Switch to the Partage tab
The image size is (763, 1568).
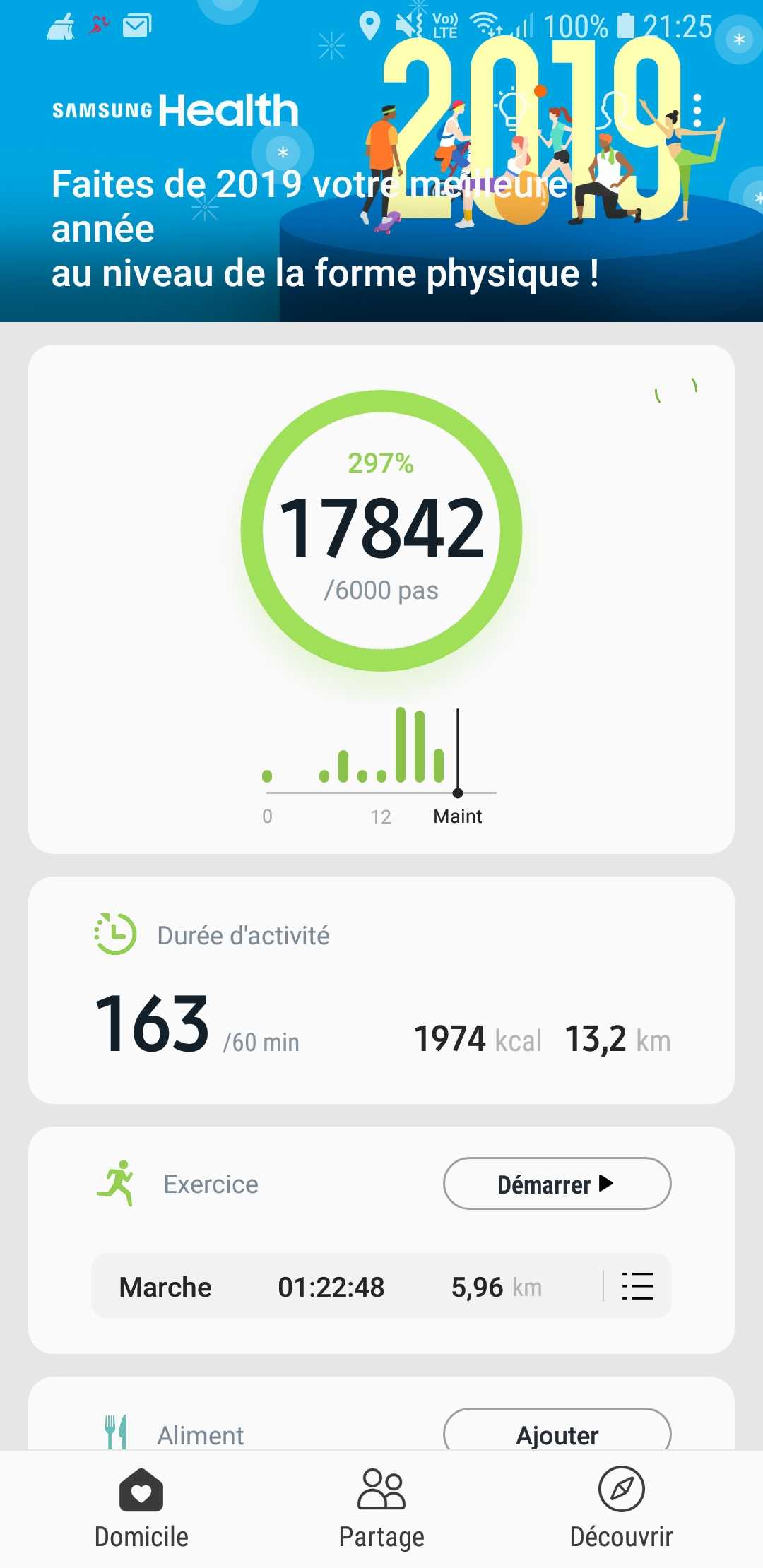[x=381, y=1509]
